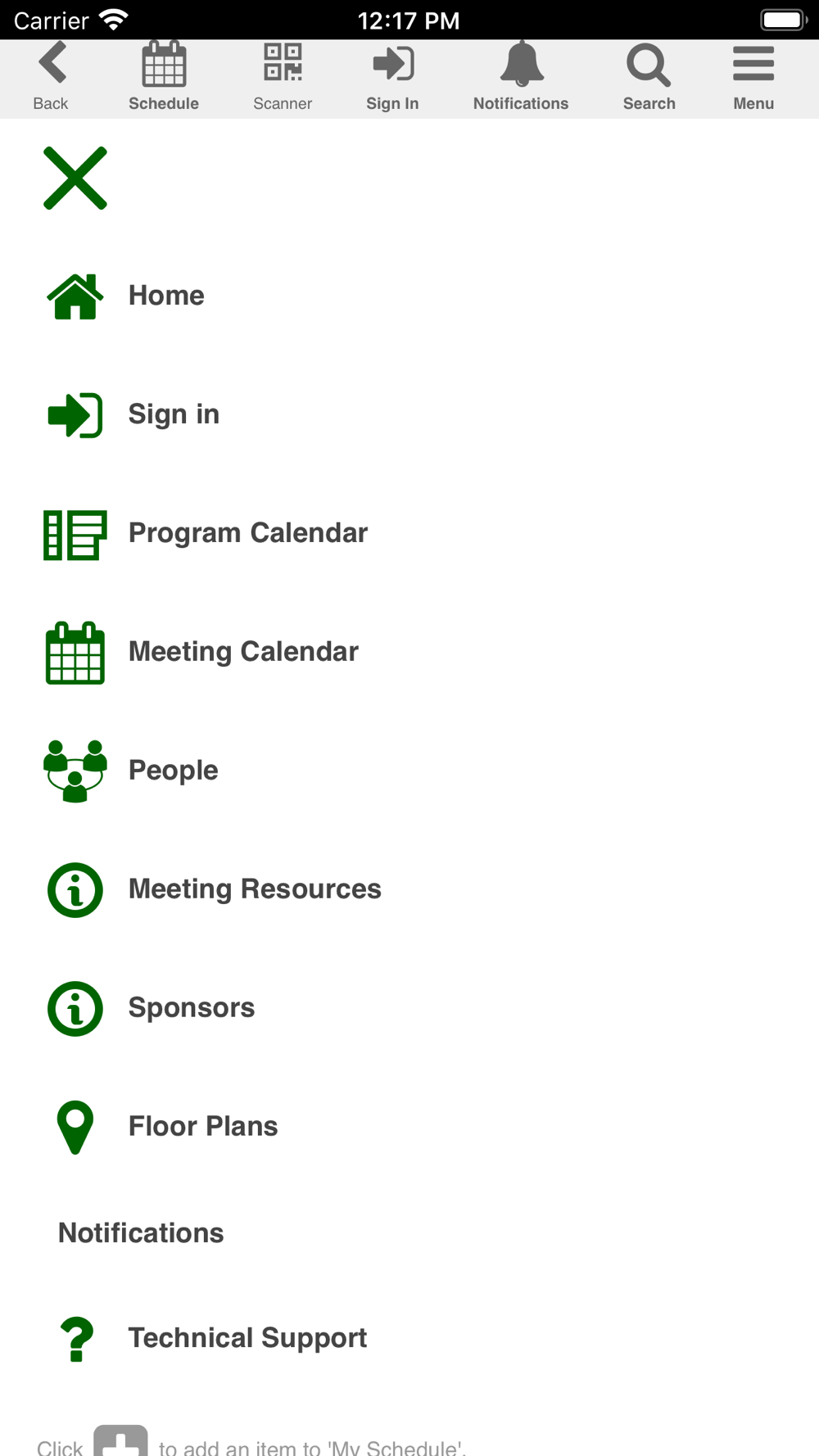
Task: Tap the hamburger Menu button
Action: [753, 77]
